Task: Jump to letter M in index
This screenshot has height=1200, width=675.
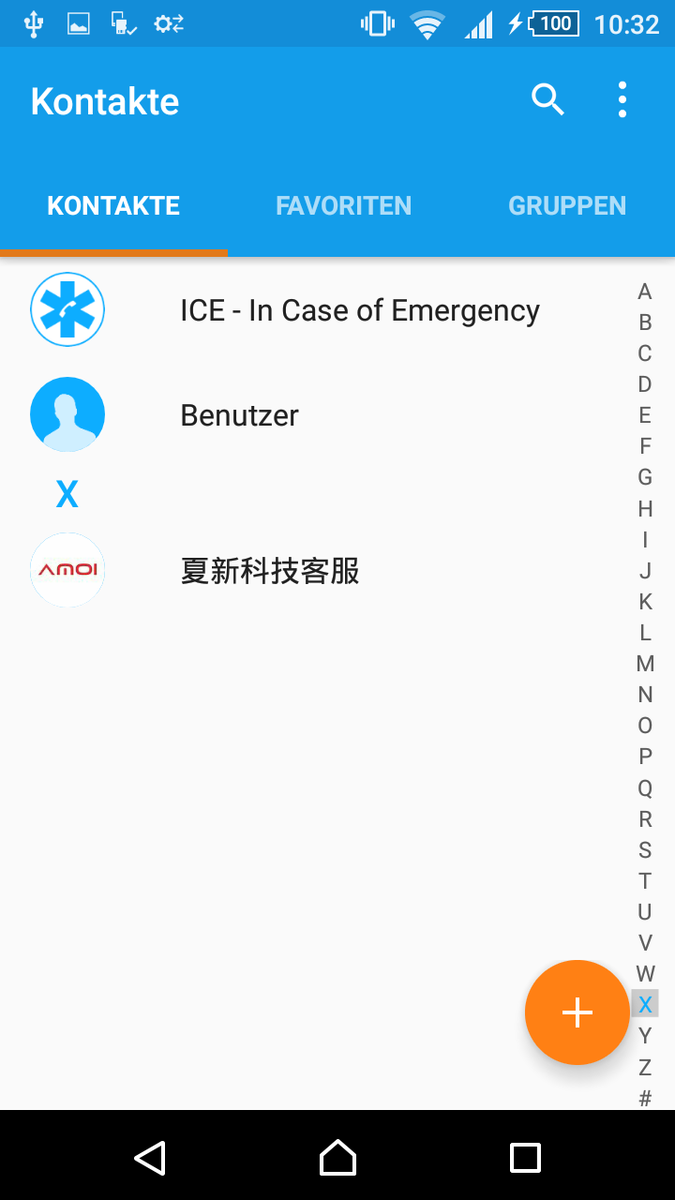Action: (x=645, y=663)
